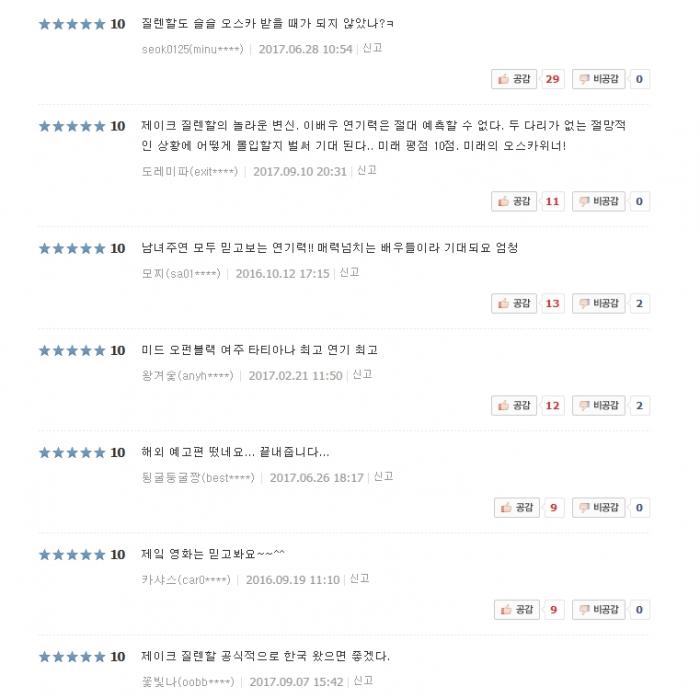Tap 공감 on 카샤스's review
The height and width of the screenshot is (698, 700).
pos(517,609)
